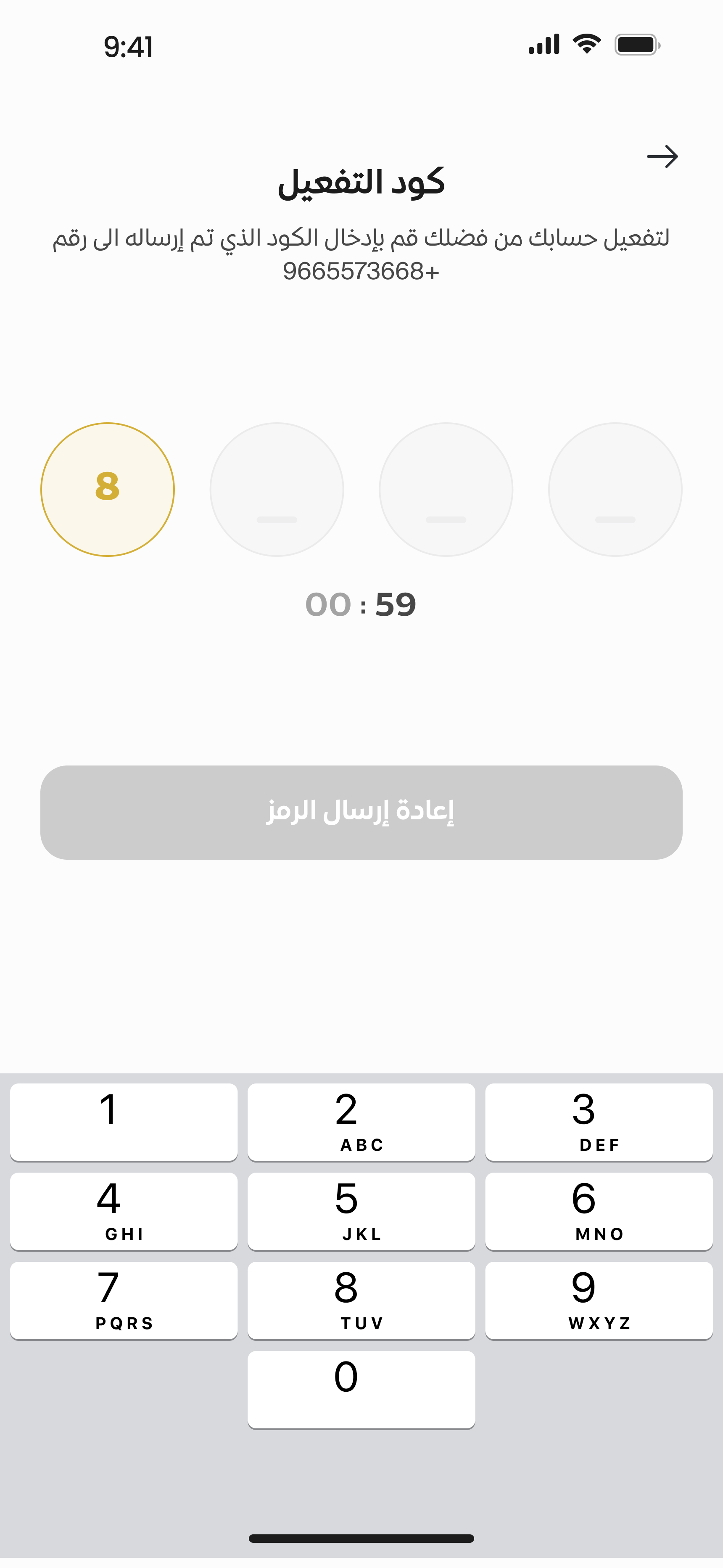Tap keypad key 3 DEF

click(599, 1121)
